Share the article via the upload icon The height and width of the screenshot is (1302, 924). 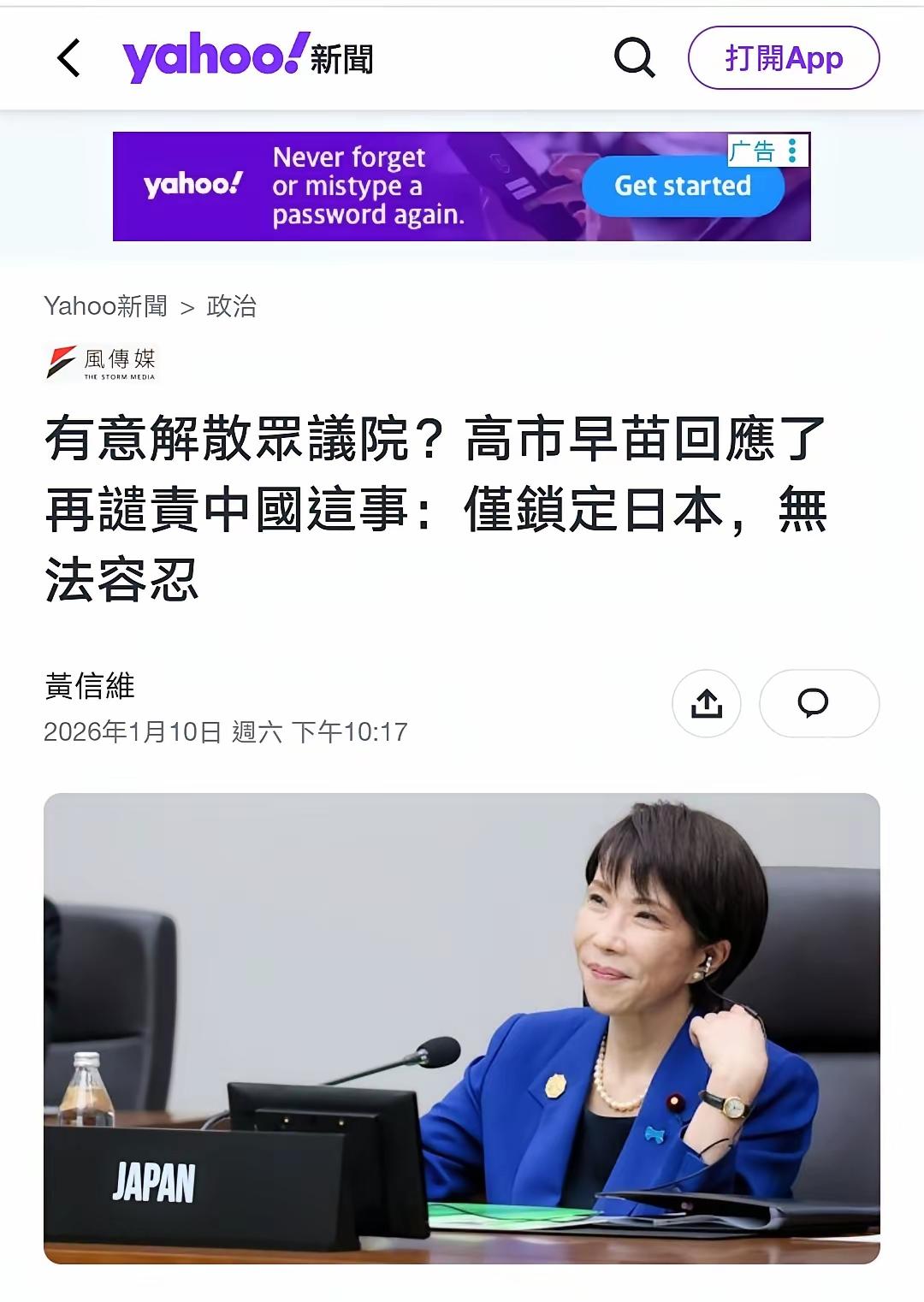pos(708,702)
